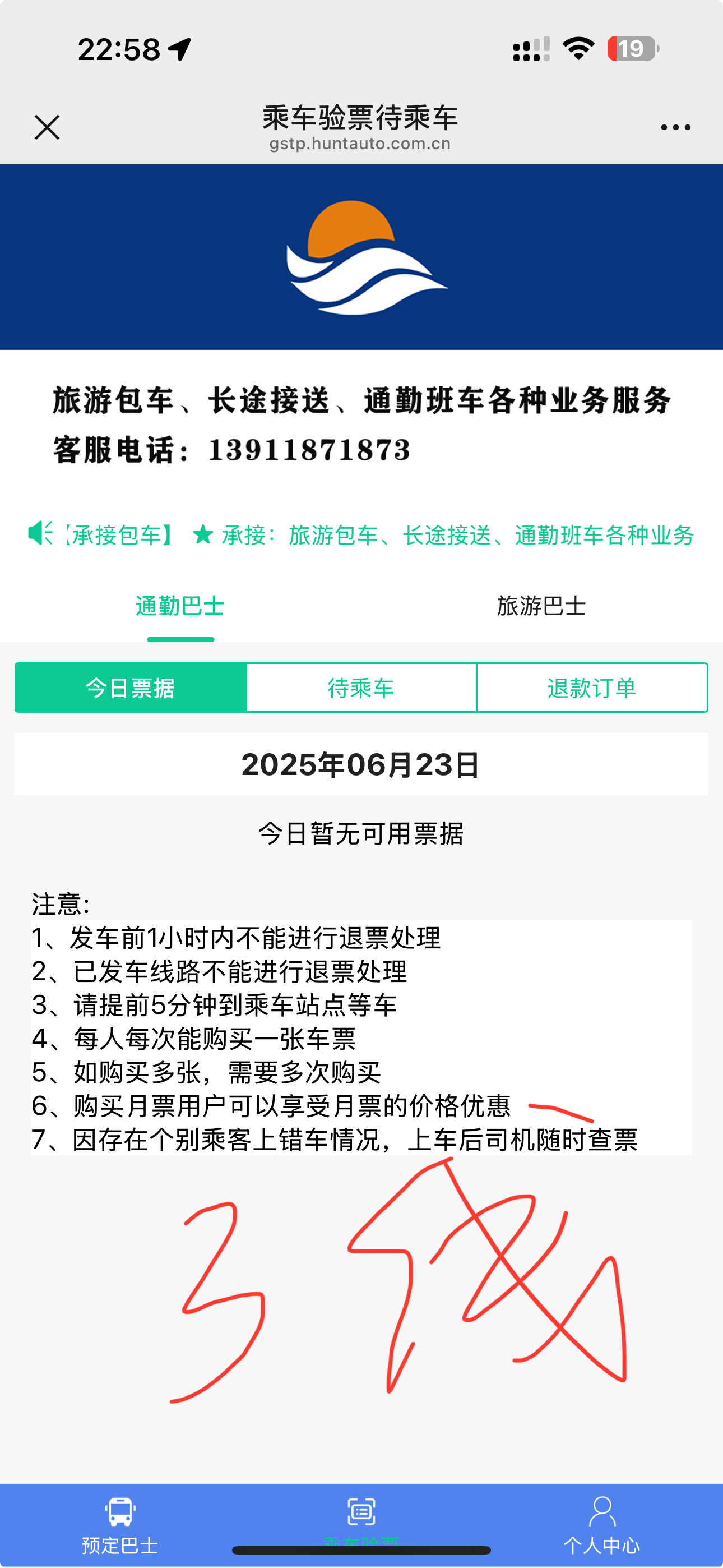View 退款订单 refund orders
This screenshot has width=723, height=1568.
click(591, 688)
